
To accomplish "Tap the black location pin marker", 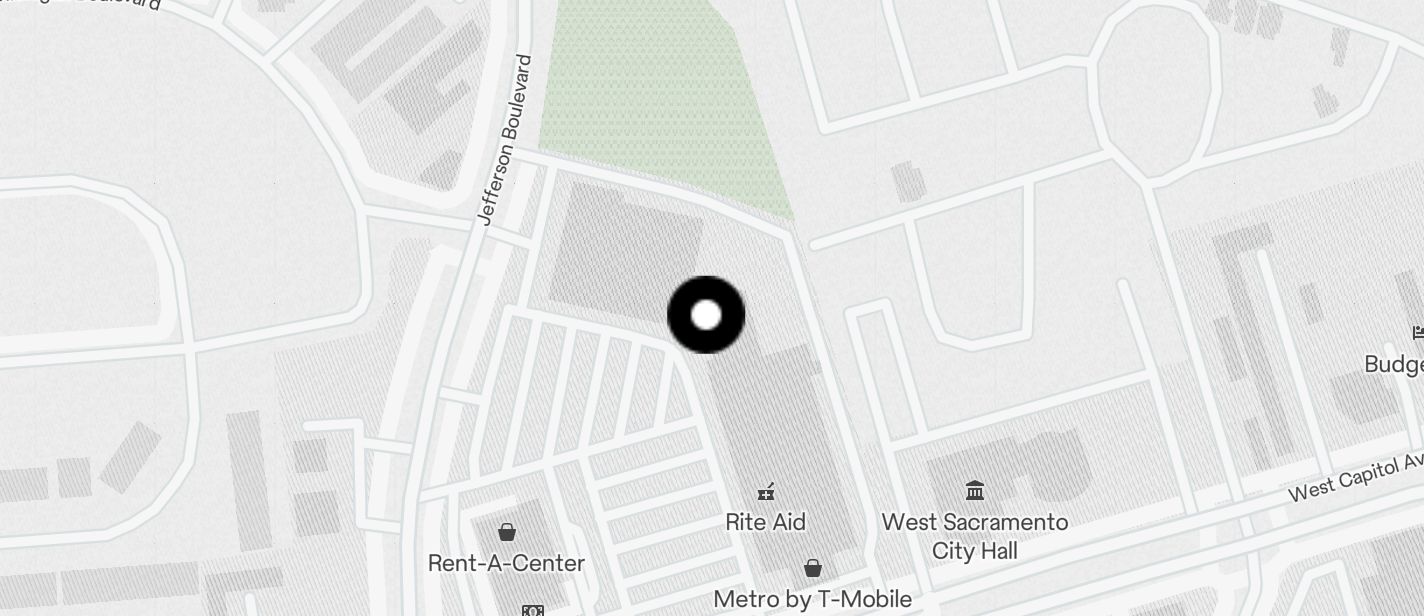I will pos(706,315).
